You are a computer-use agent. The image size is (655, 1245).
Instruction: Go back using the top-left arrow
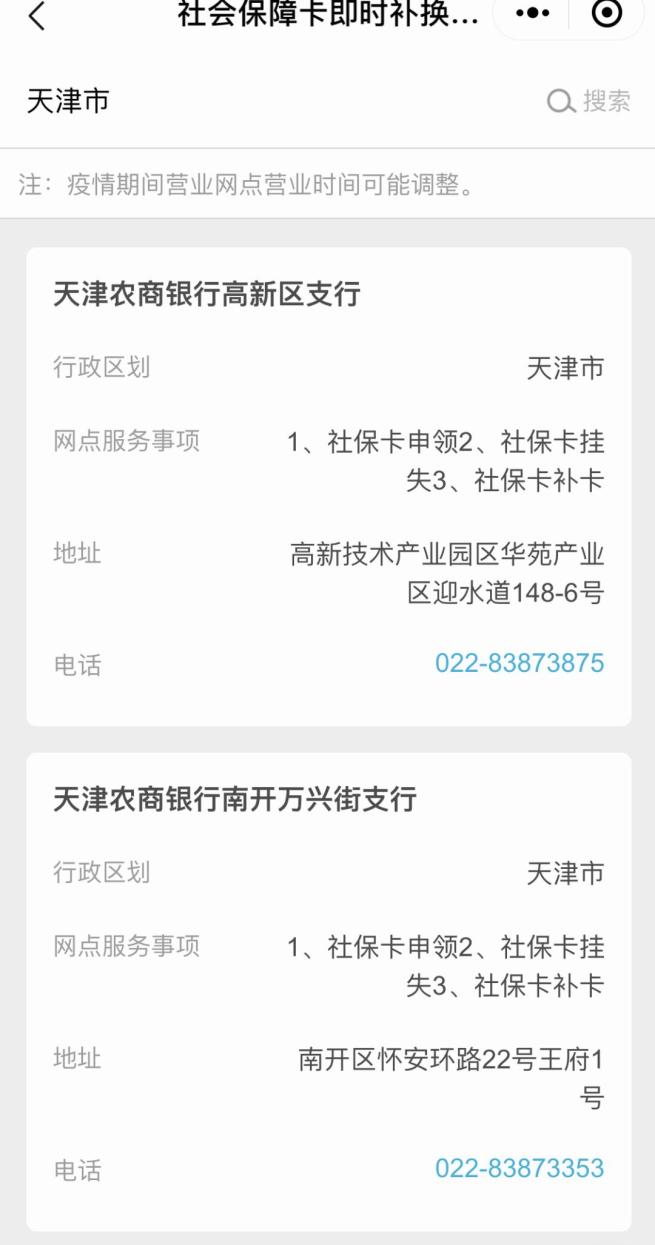click(x=37, y=17)
